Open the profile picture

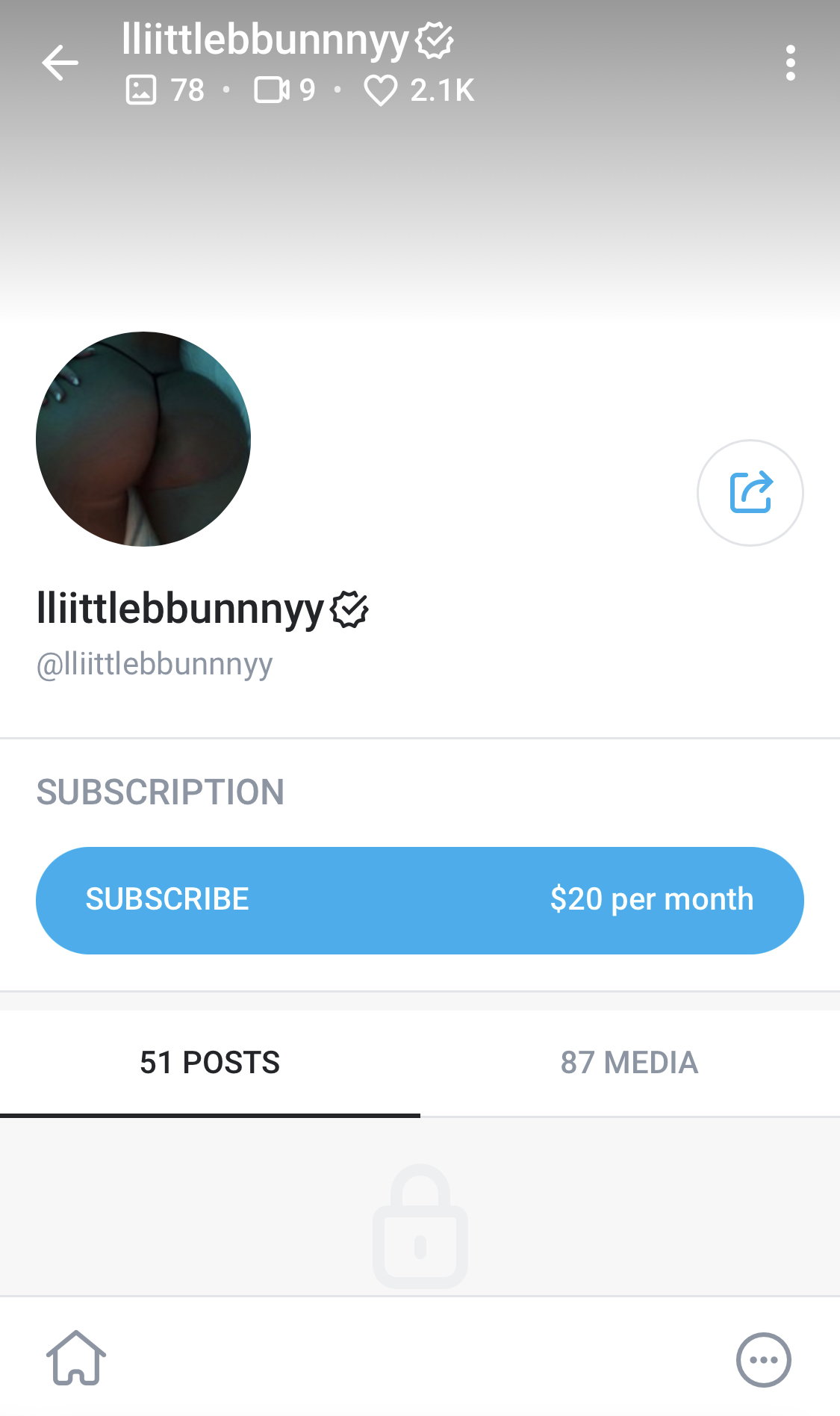point(143,439)
